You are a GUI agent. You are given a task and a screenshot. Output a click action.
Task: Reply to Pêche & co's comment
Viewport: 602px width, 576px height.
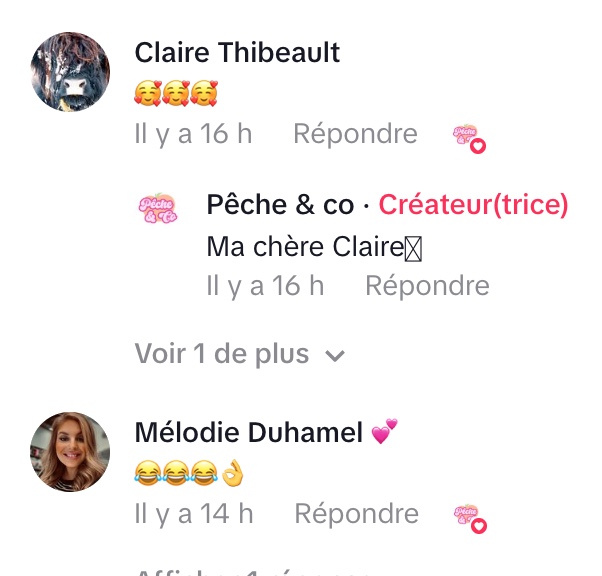point(427,285)
